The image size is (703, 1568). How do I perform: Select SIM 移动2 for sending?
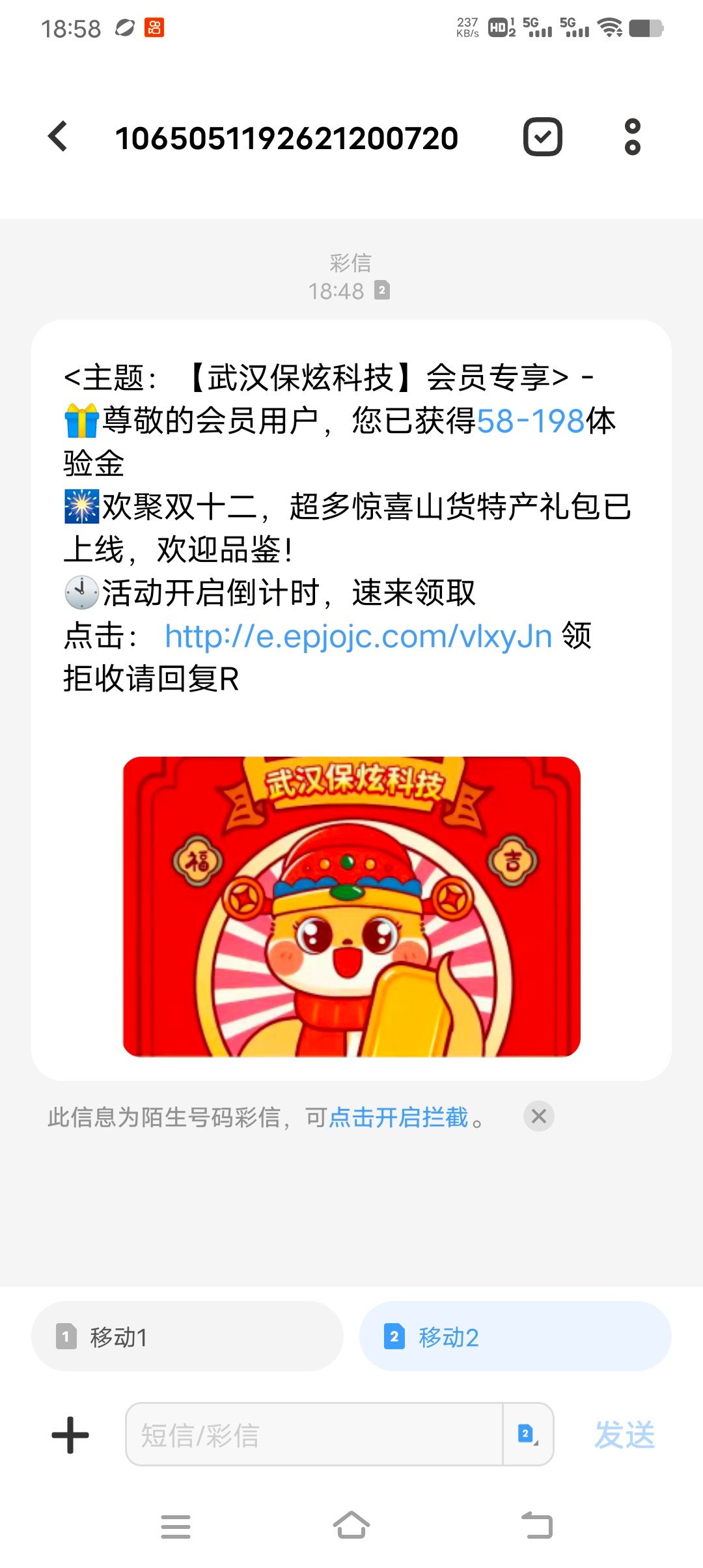[515, 1337]
